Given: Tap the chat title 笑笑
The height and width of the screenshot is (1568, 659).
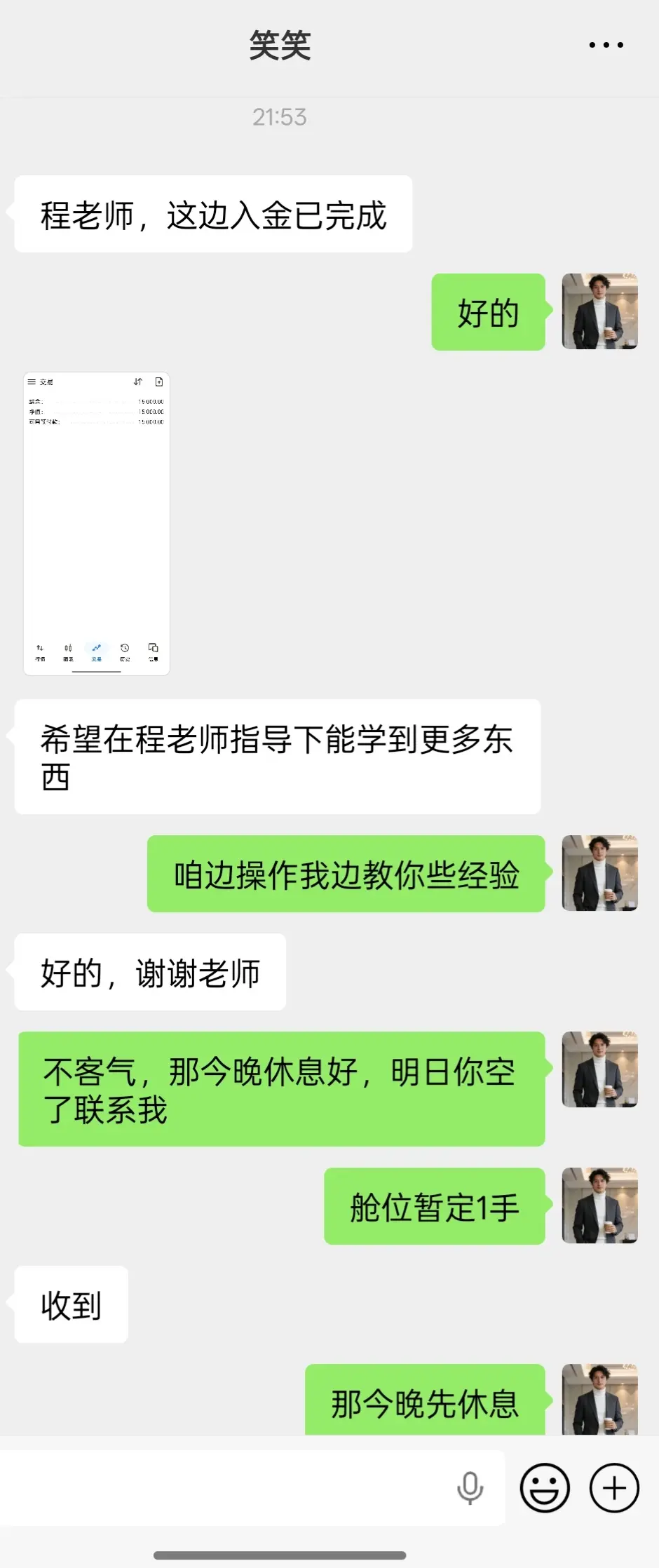Looking at the screenshot, I should (280, 44).
